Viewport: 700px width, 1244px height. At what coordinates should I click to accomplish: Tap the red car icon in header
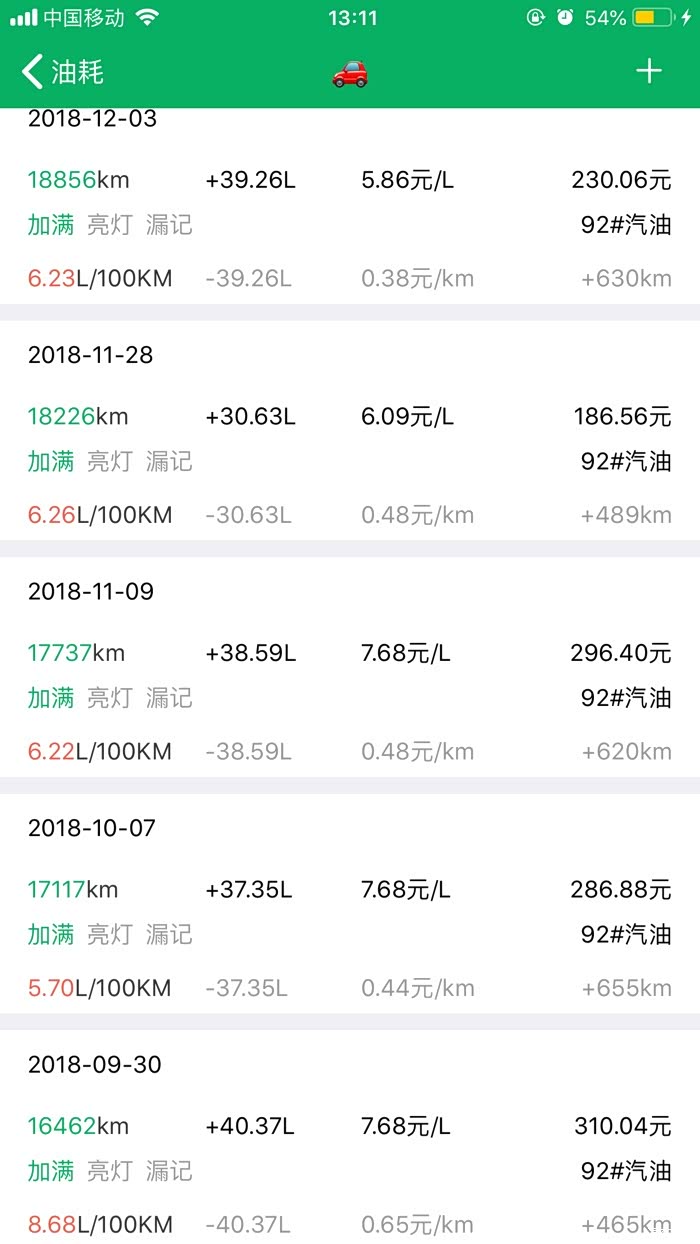(x=350, y=72)
